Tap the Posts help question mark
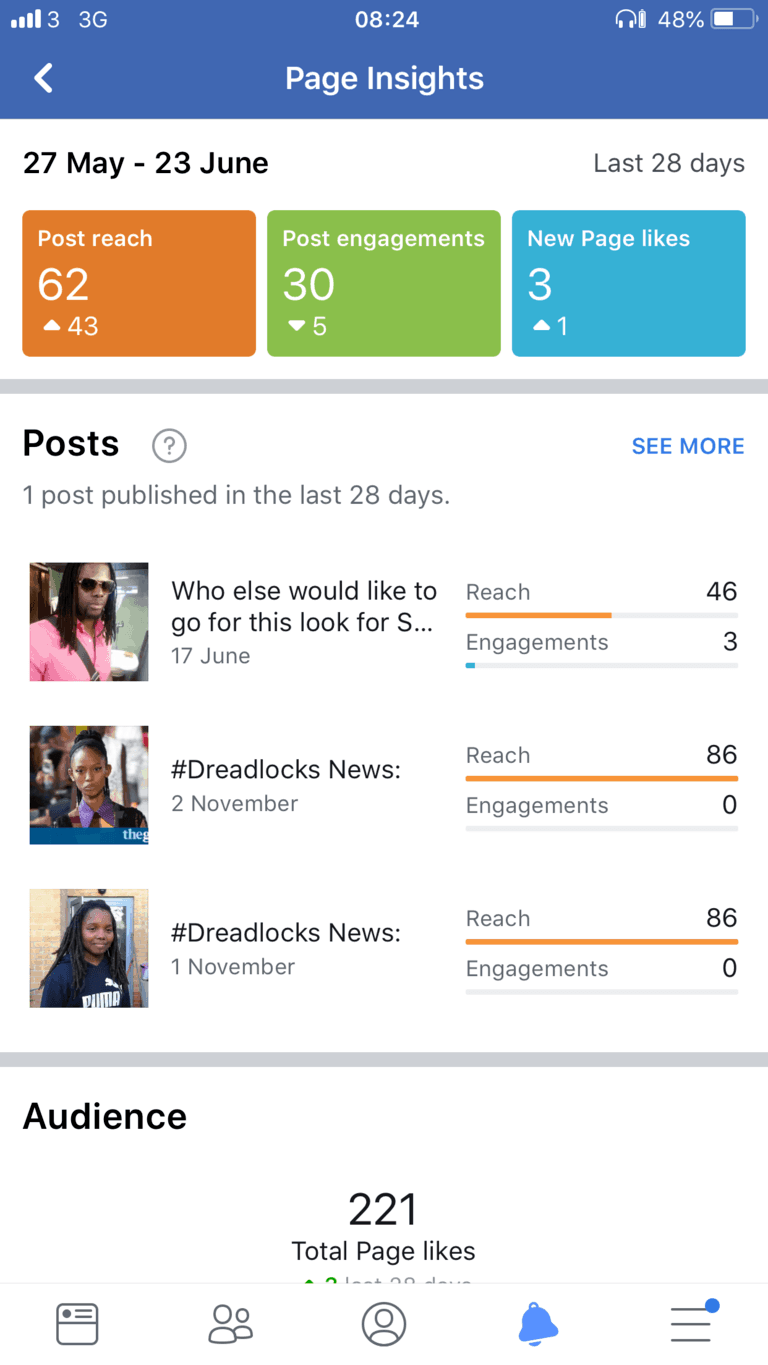Viewport: 768px width, 1365px height. tap(169, 446)
